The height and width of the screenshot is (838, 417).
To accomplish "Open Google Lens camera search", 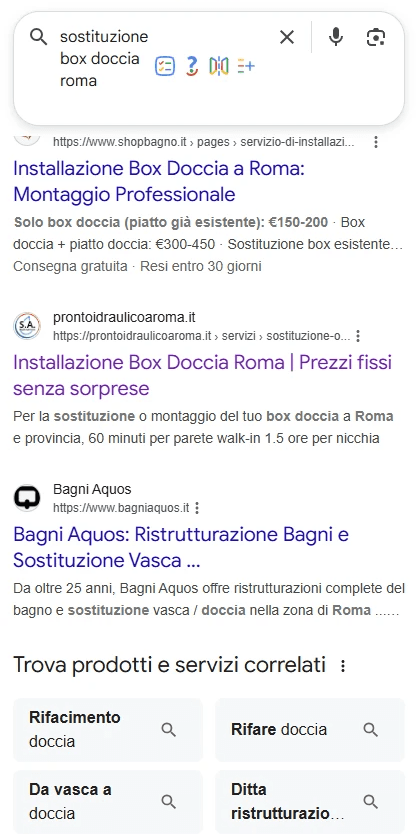I will point(376,37).
